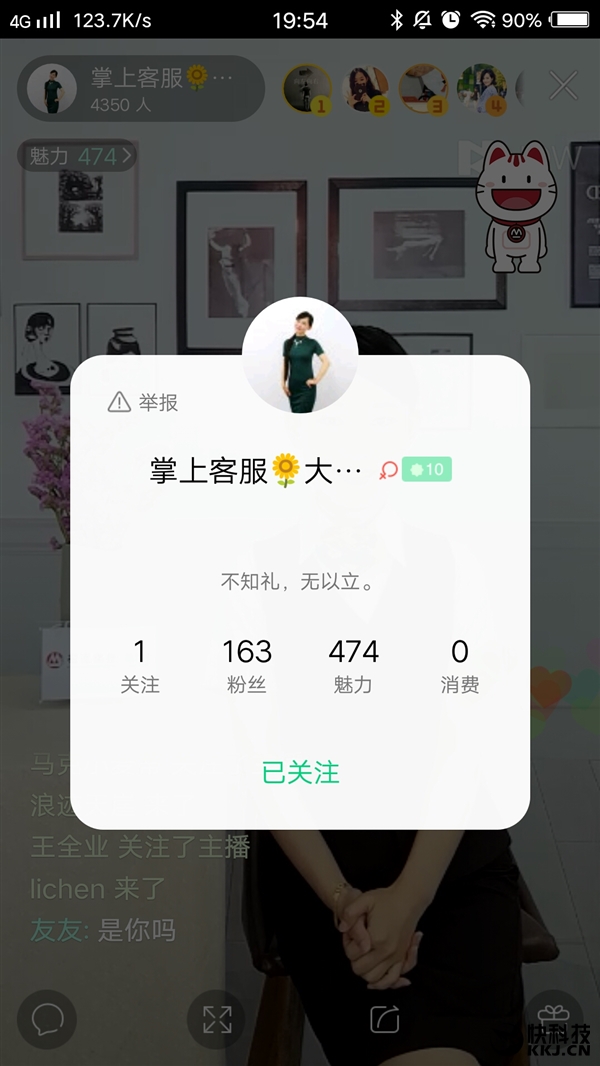
Task: Open the rank 2 viewer avatar
Action: point(365,89)
